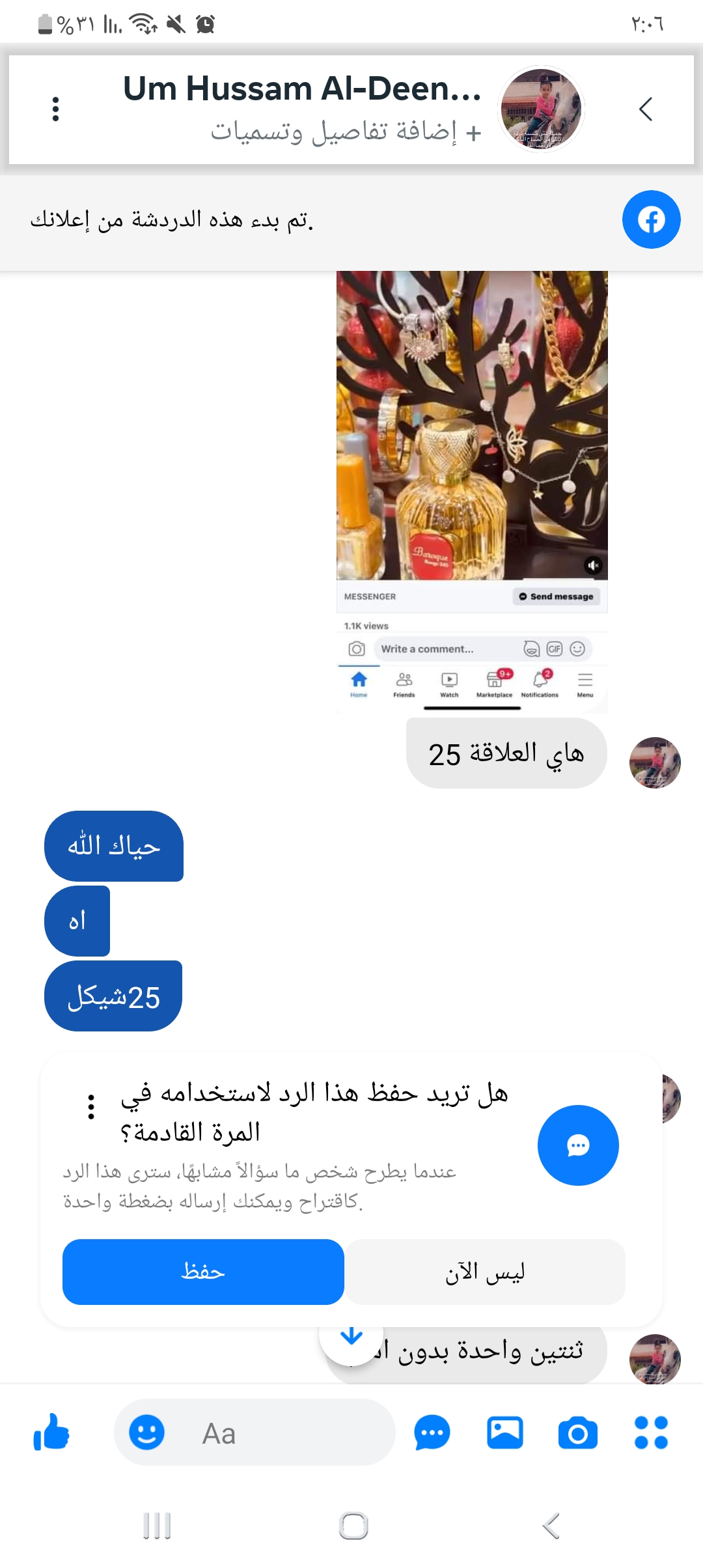Launch the camera from composer bar

(x=578, y=1433)
